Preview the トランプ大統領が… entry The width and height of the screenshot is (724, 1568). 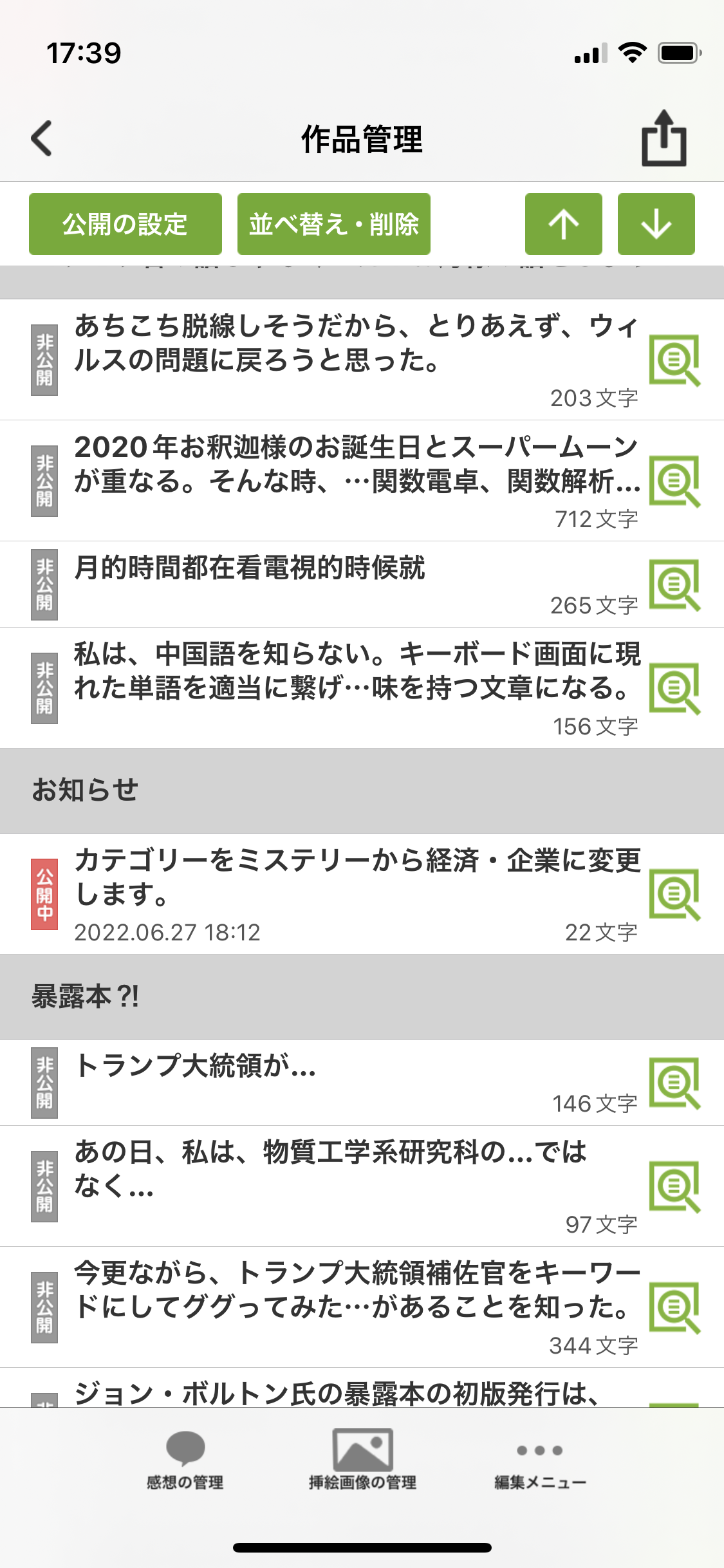(x=674, y=1083)
